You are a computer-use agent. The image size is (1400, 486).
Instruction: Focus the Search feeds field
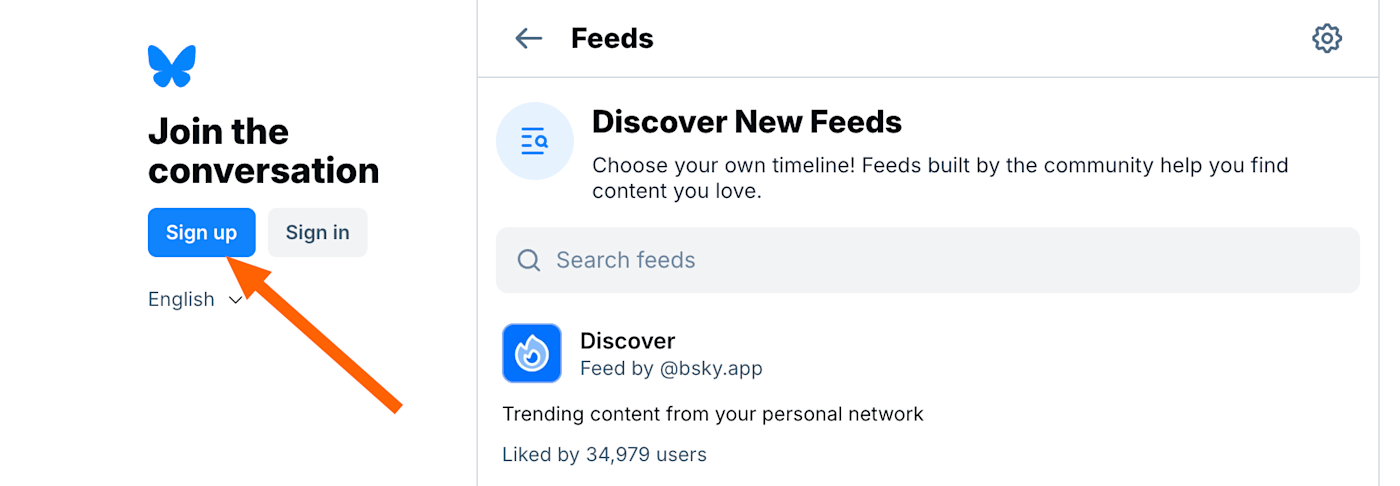tap(927, 261)
